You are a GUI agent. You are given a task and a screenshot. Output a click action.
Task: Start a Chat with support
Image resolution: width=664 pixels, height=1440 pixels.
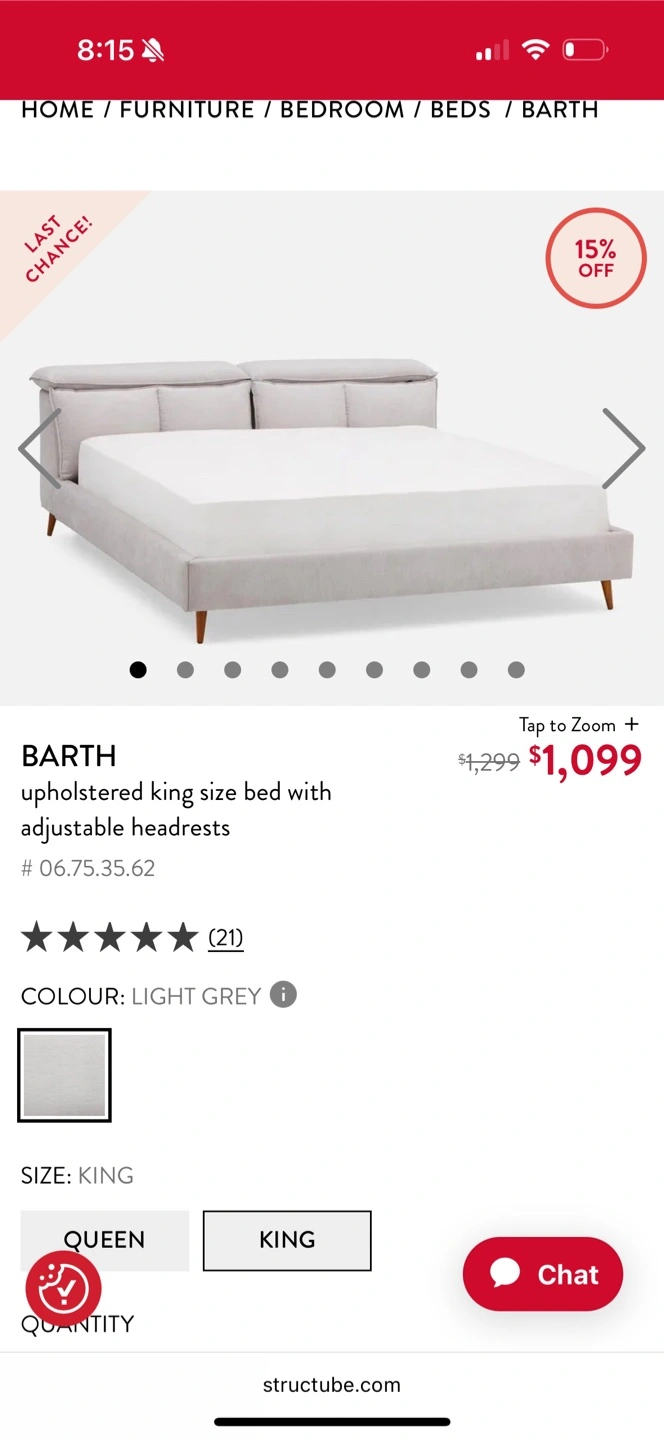click(543, 1274)
